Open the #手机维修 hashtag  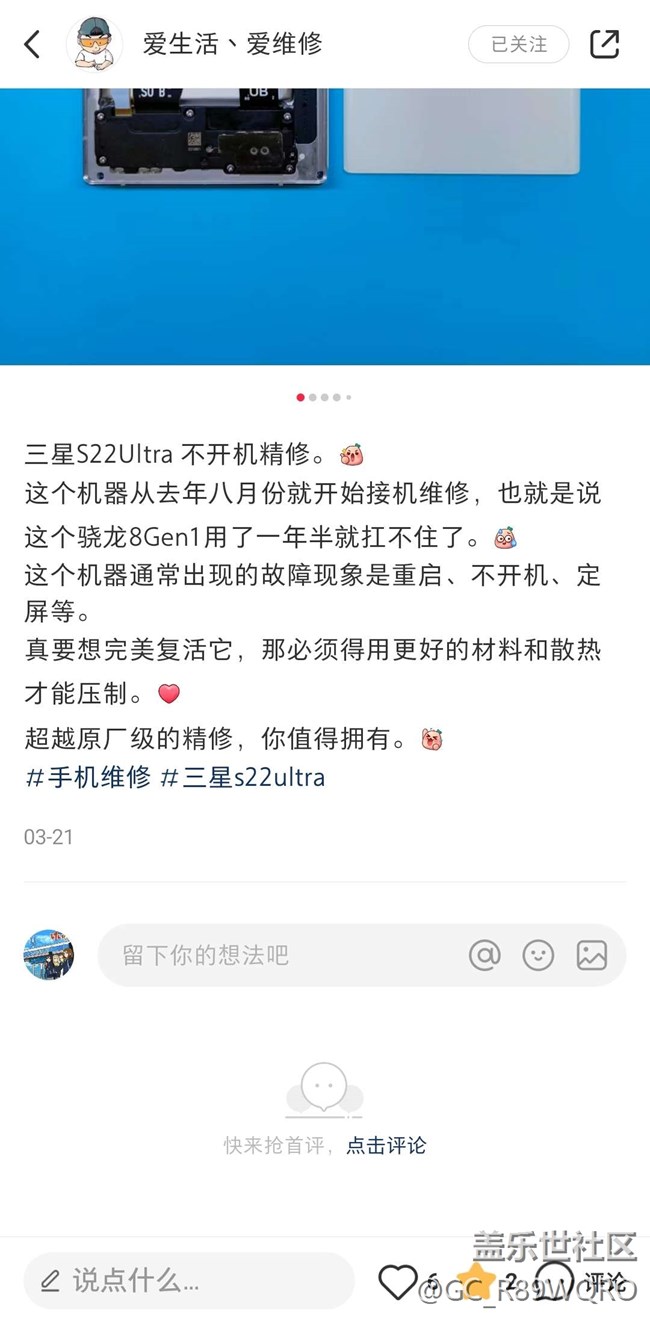pos(88,777)
